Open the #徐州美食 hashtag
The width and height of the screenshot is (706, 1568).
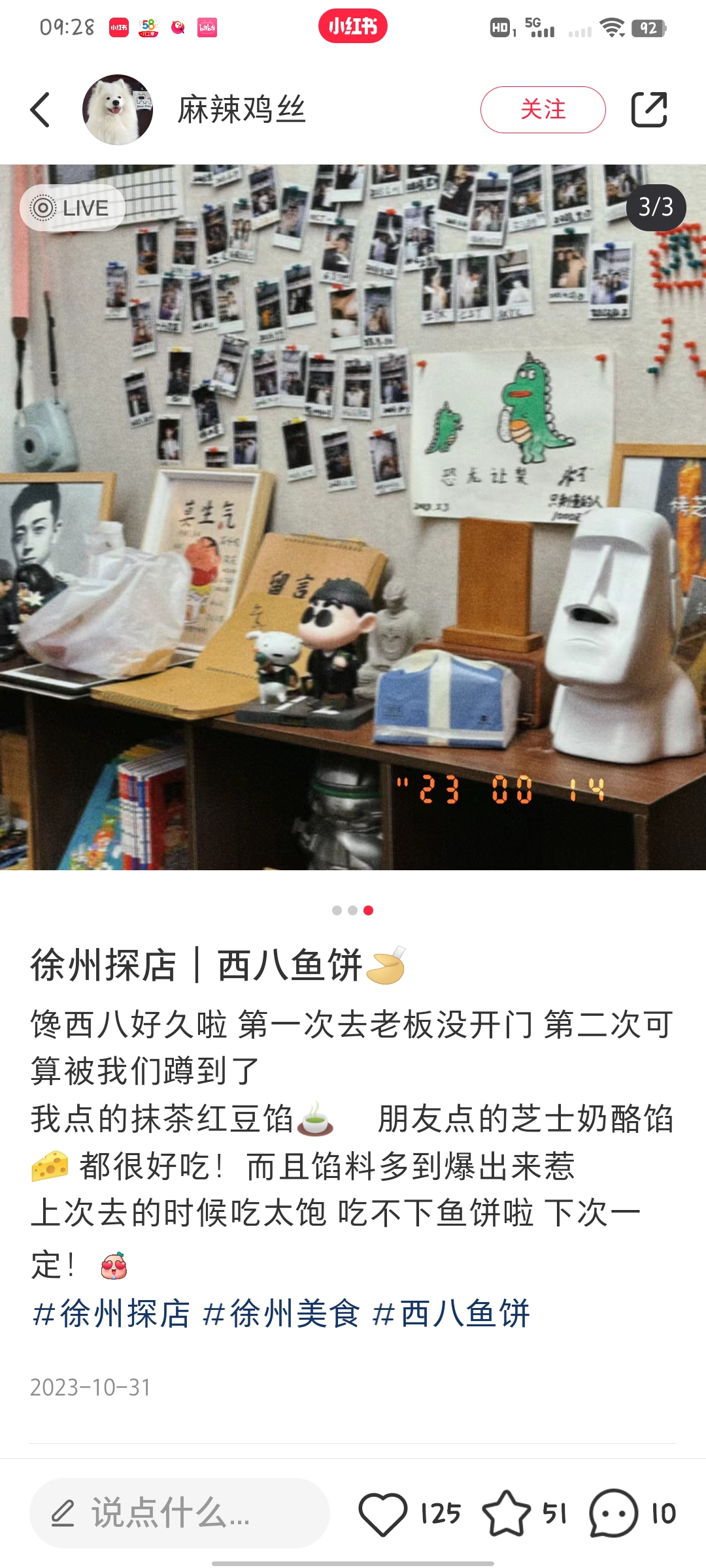click(281, 1313)
